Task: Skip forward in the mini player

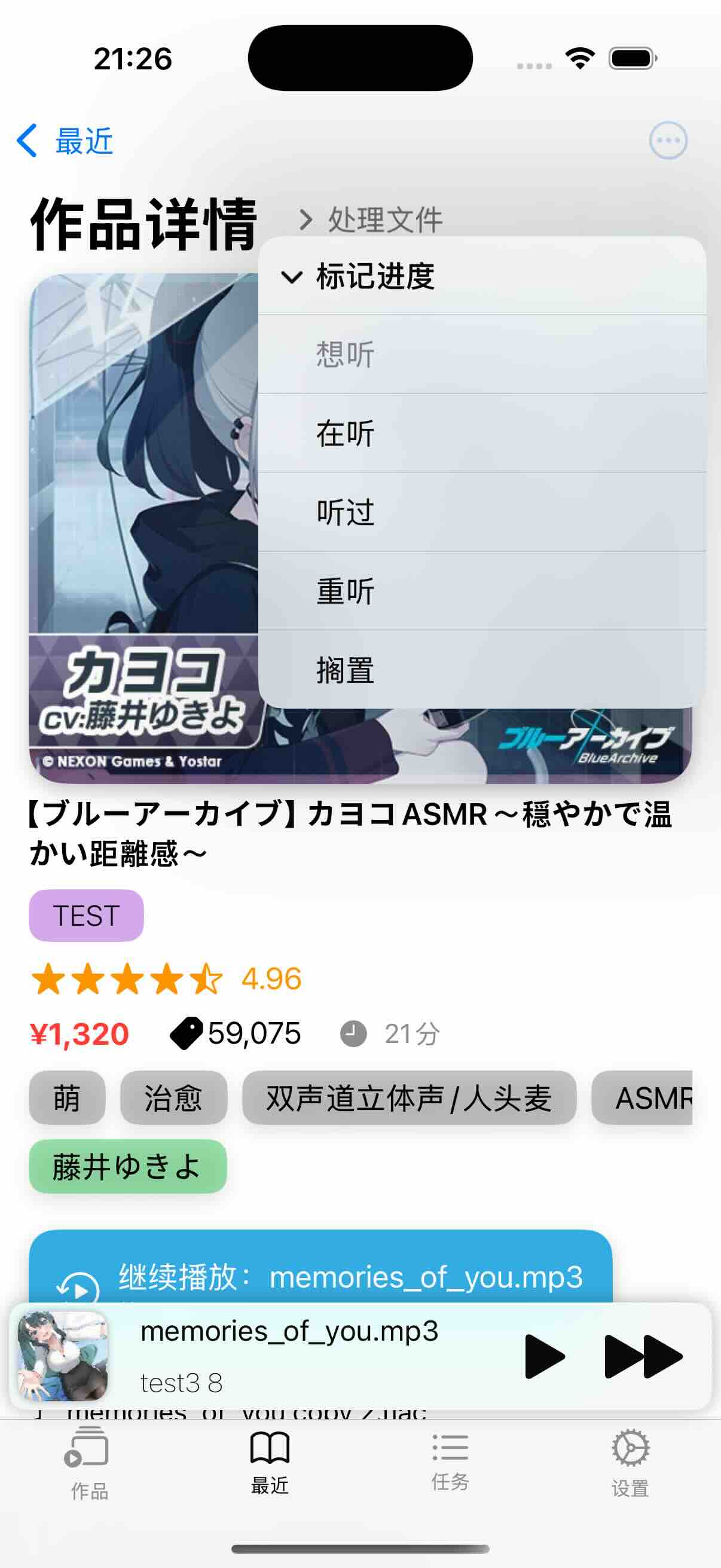Action: coord(643,1356)
